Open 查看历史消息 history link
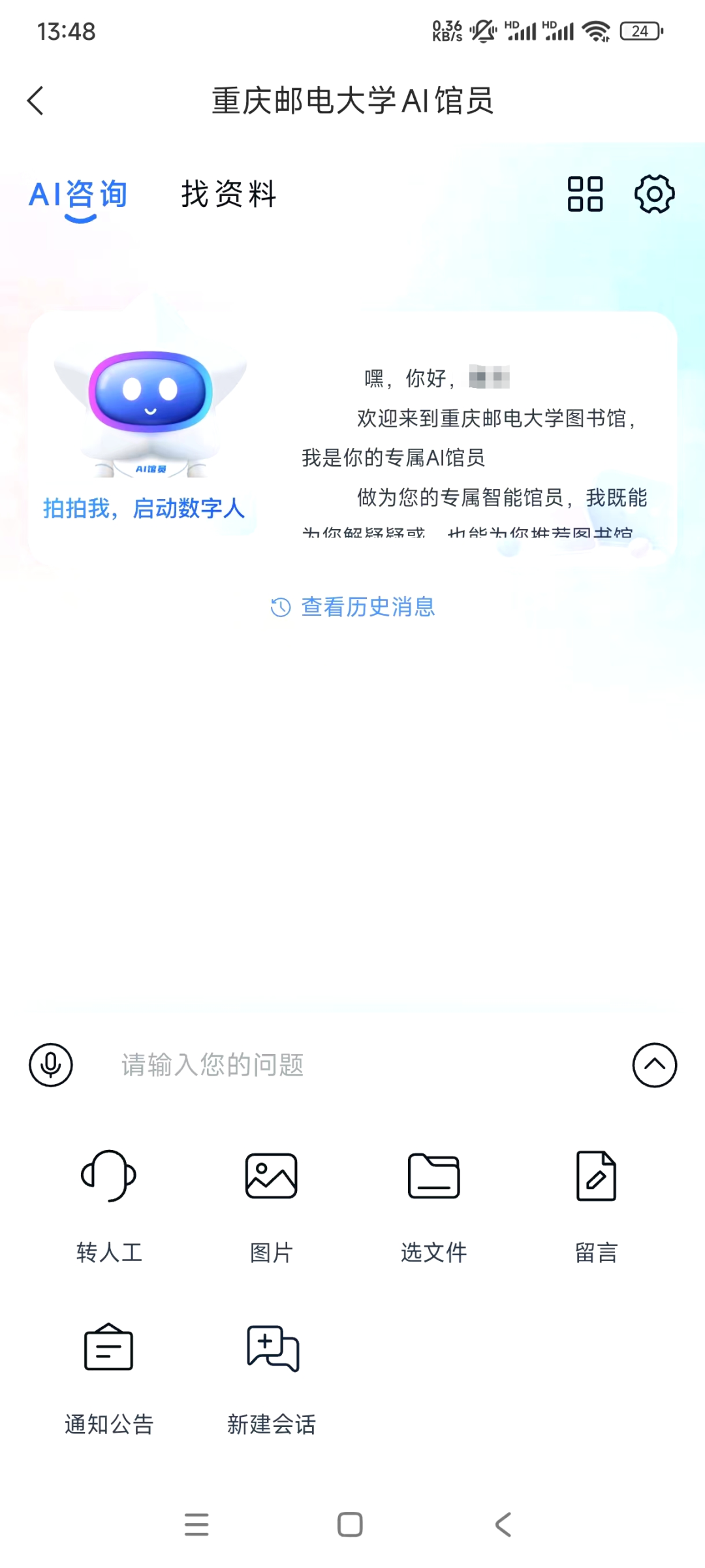 point(353,607)
